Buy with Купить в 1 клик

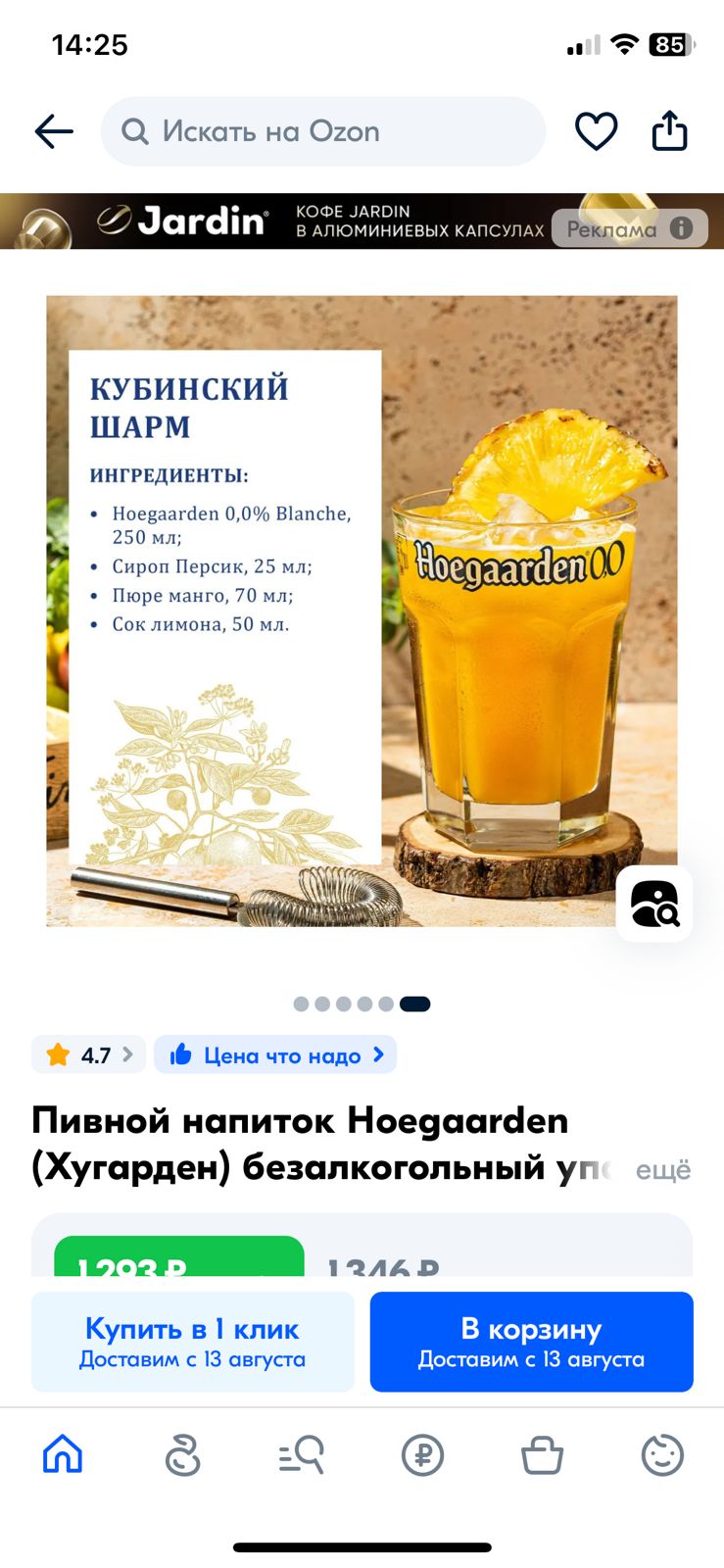[193, 1342]
